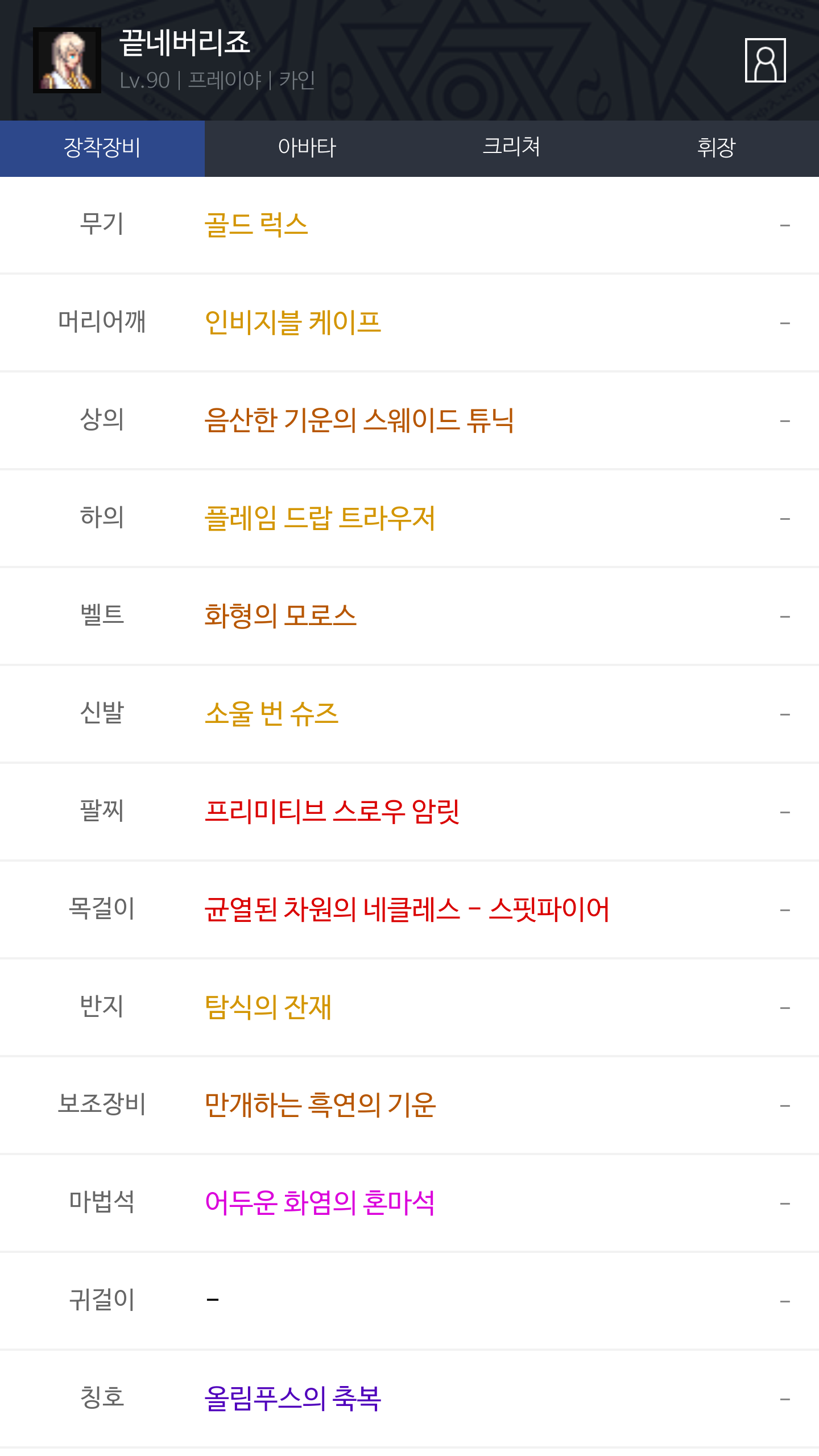Image resolution: width=819 pixels, height=1456 pixels.
Task: Open 플레임 드랍 트라우저 item
Action: [320, 518]
